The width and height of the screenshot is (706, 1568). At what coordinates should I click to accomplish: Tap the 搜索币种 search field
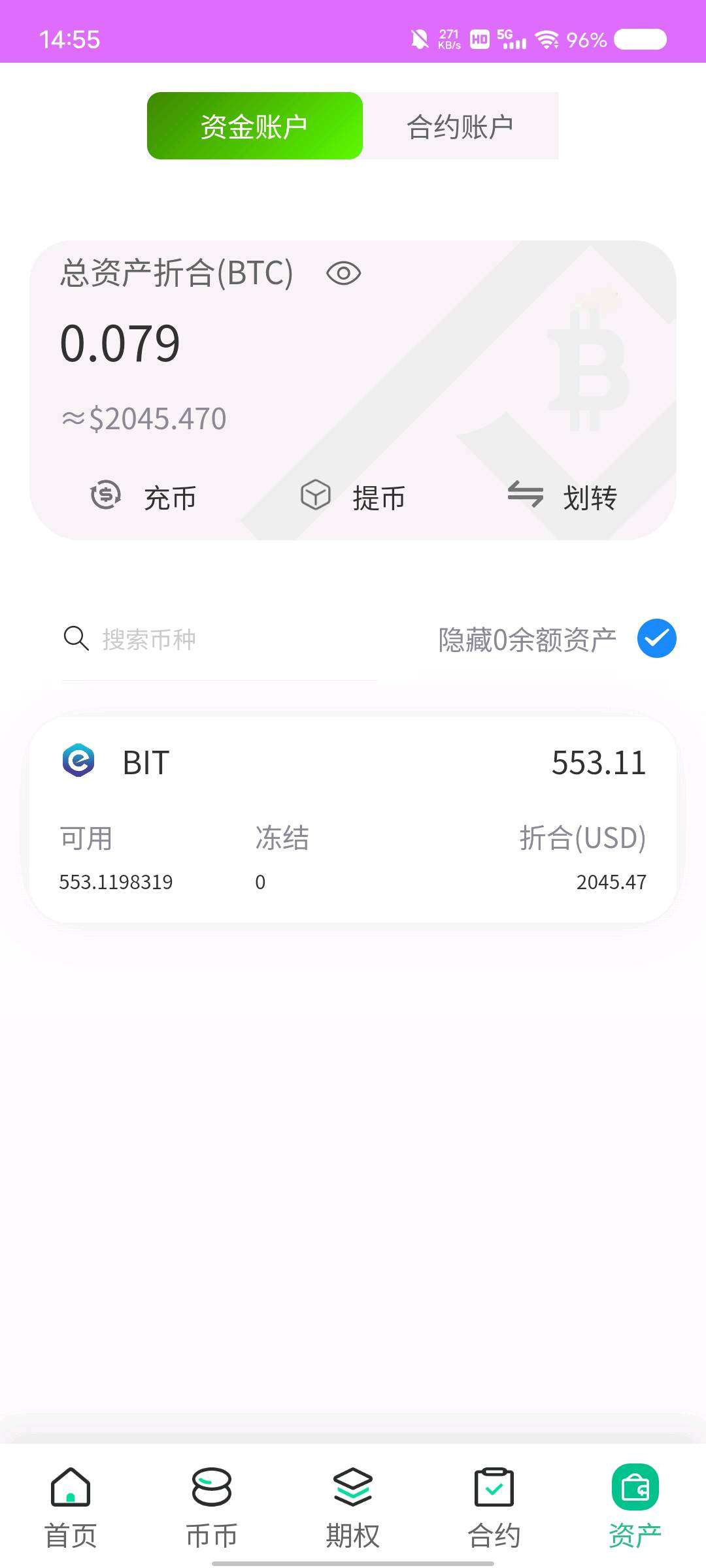220,639
